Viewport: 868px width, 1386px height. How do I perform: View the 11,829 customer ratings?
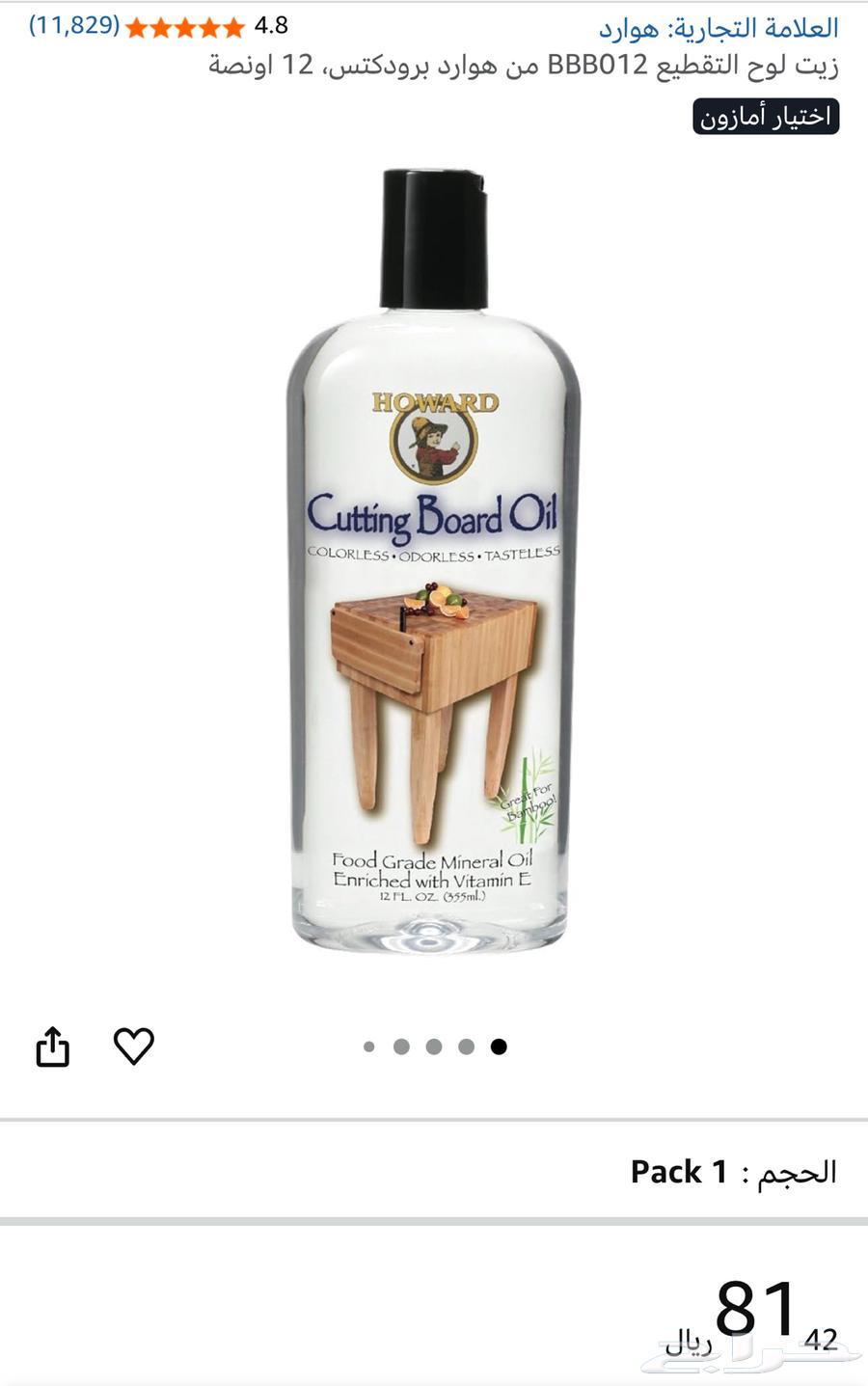[x=74, y=26]
